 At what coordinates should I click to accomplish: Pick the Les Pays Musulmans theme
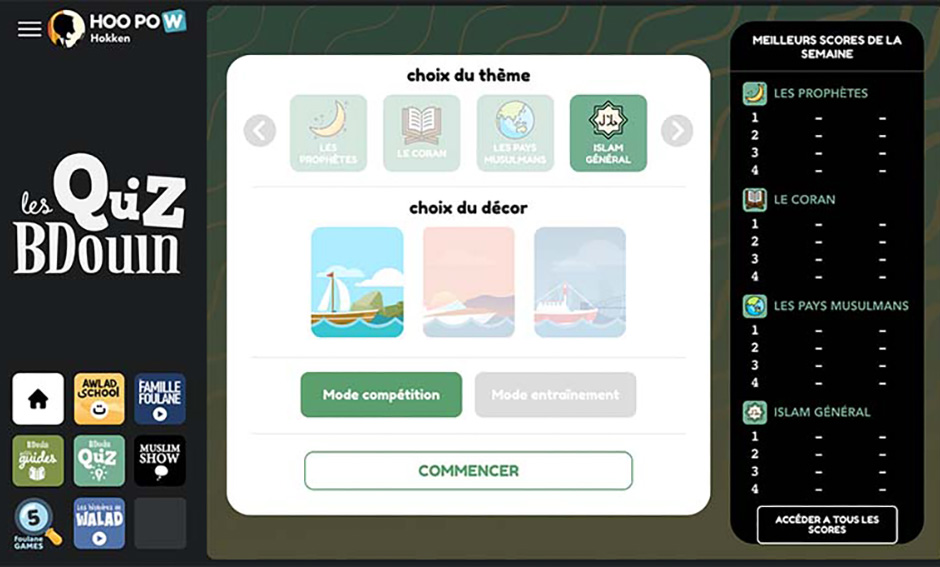[x=514, y=133]
